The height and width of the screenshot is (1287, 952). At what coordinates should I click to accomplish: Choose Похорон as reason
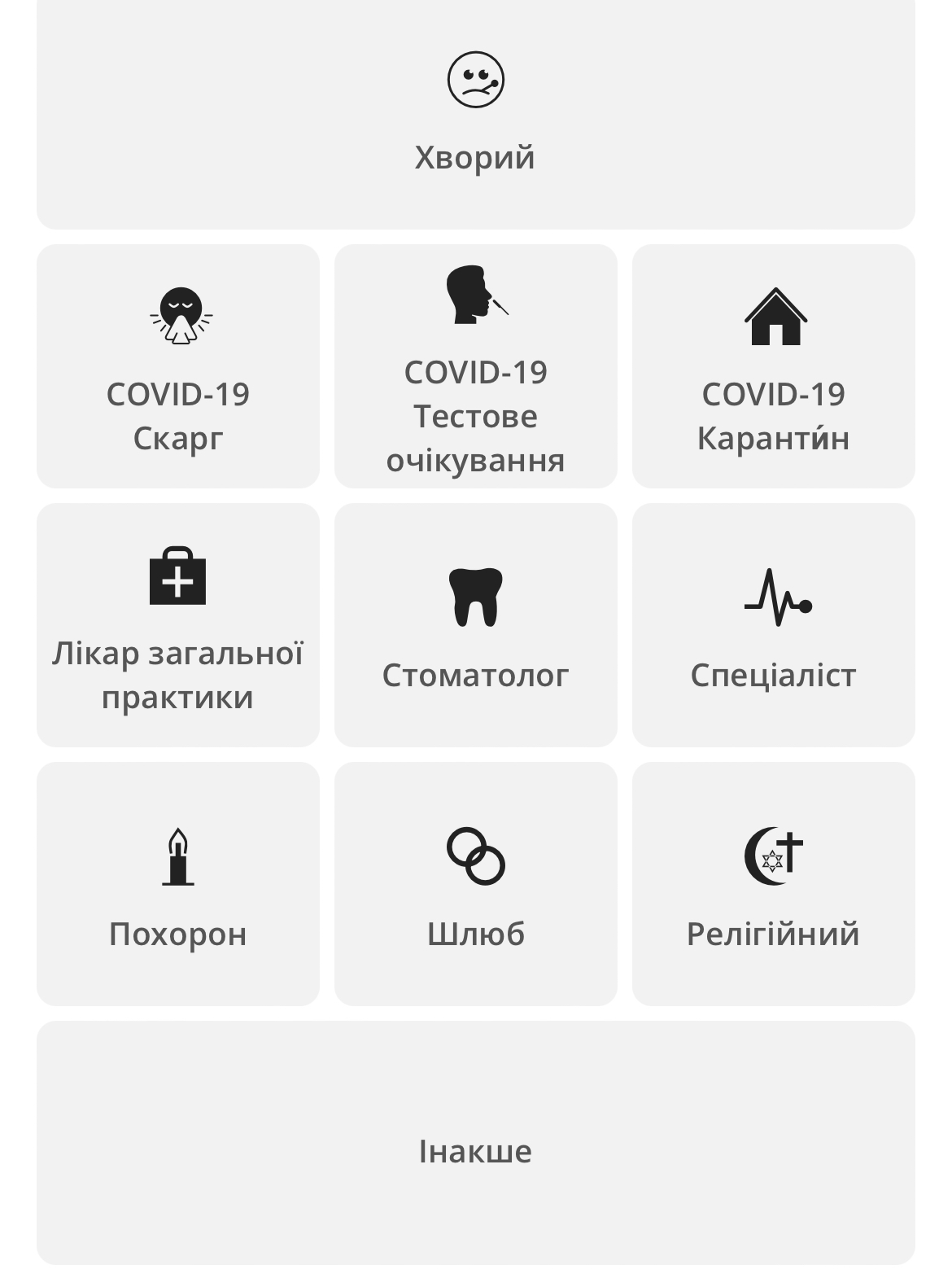pos(178,884)
